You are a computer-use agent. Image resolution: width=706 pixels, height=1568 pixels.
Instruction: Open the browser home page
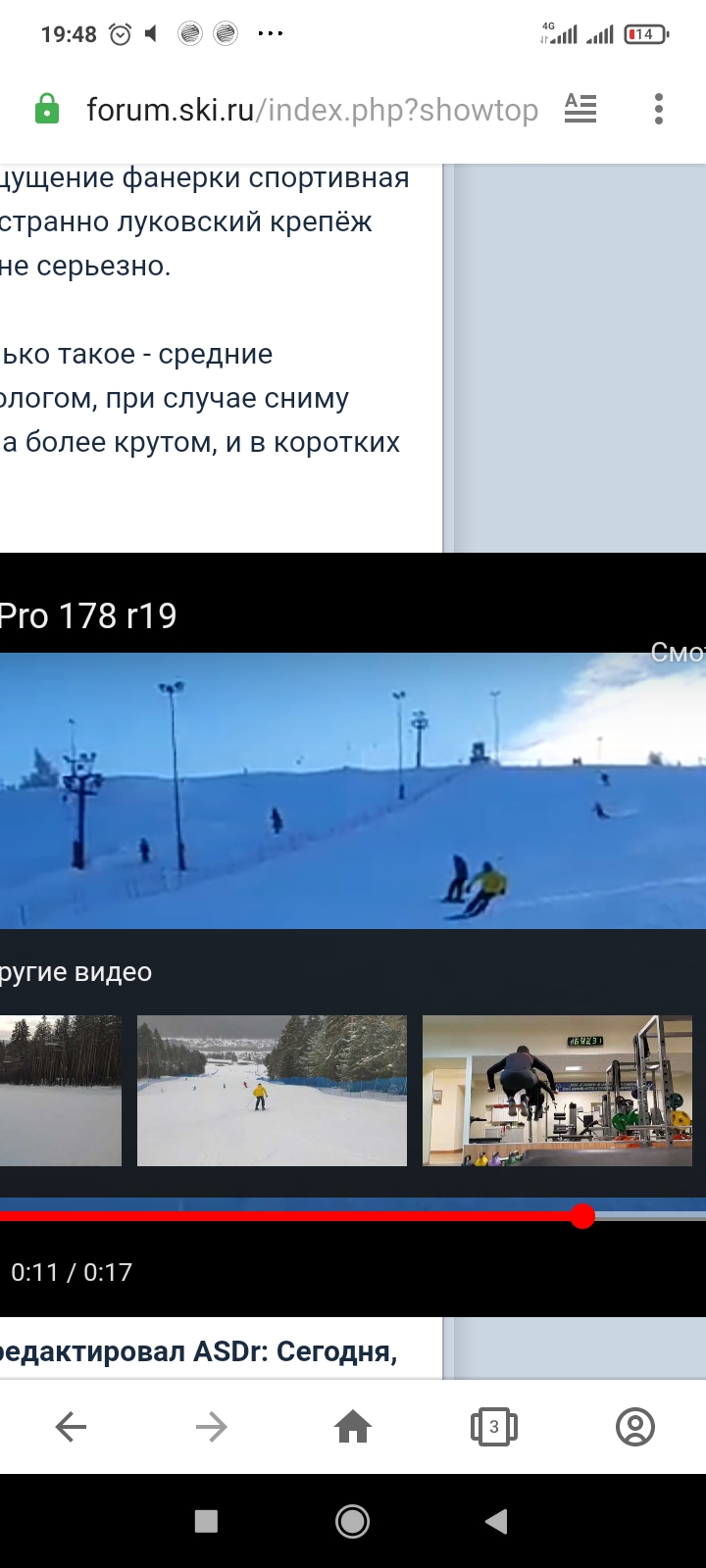click(x=353, y=1427)
